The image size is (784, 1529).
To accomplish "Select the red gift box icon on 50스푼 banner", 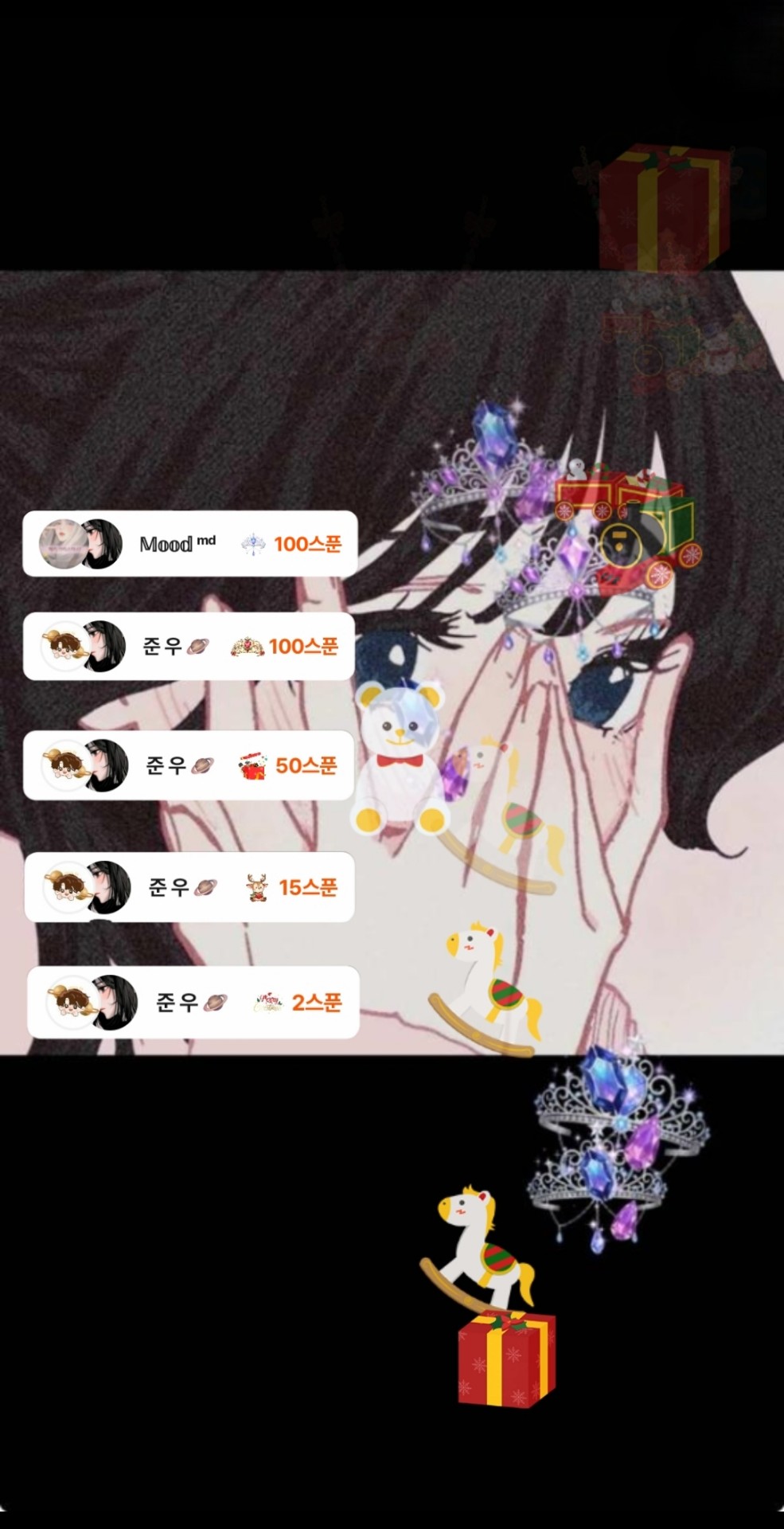I will (x=254, y=764).
